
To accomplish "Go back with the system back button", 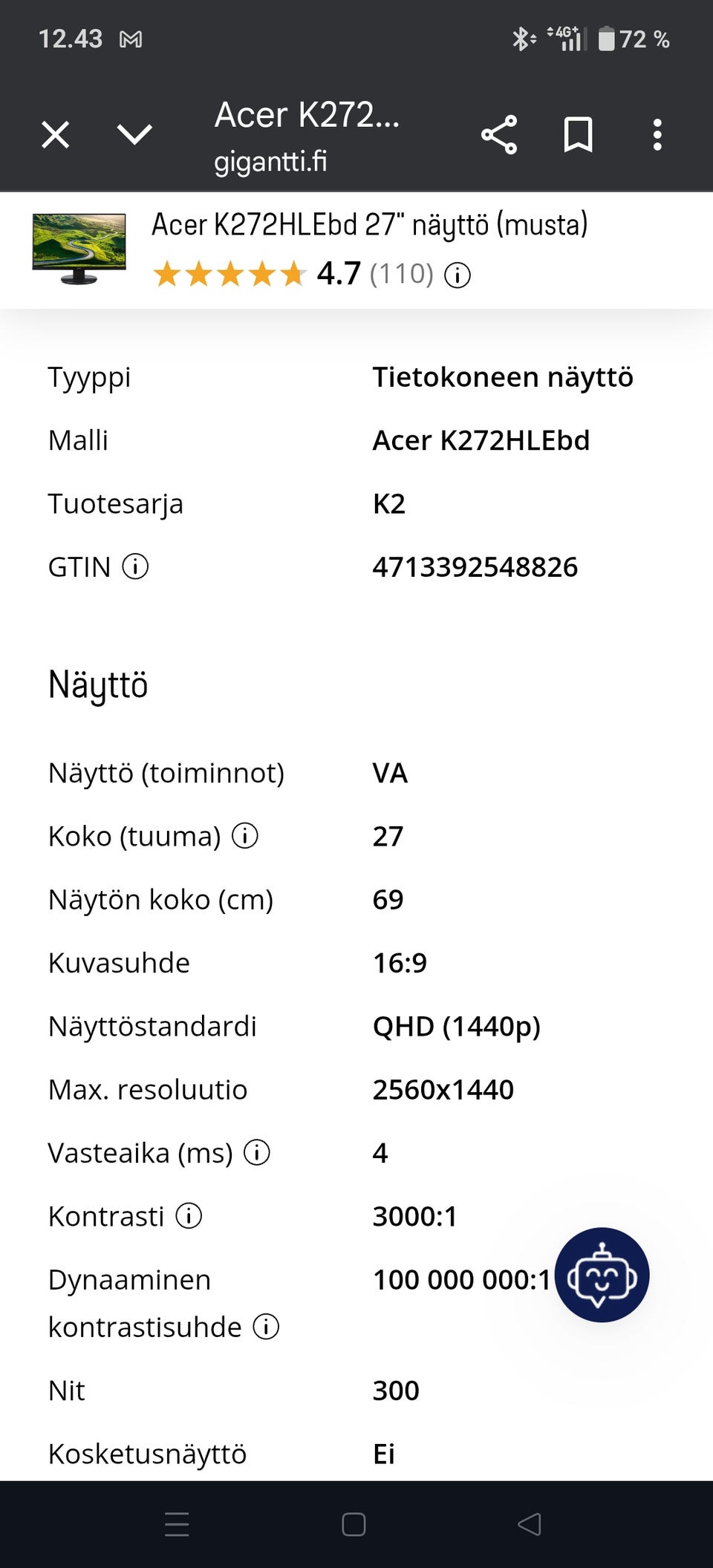I will 529,1524.
